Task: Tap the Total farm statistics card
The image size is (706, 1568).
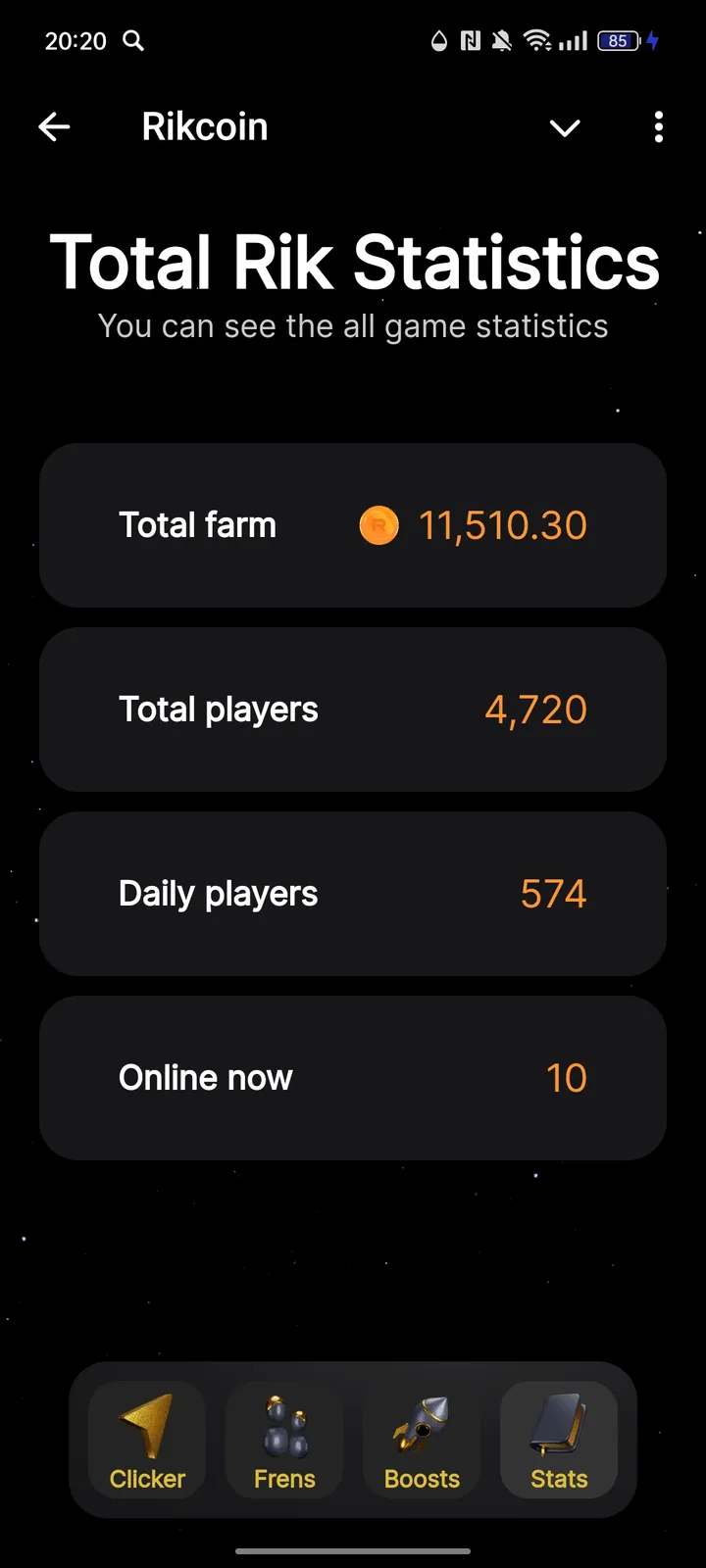Action: [x=353, y=524]
